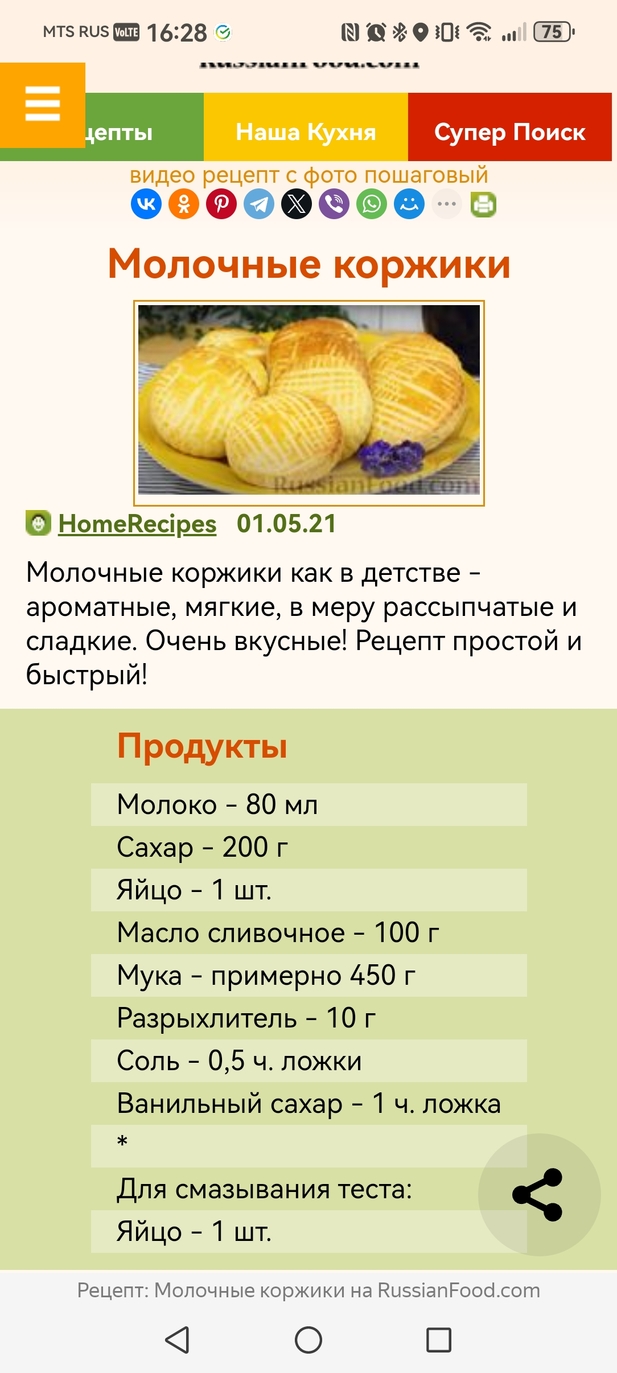Share via WhatsApp
This screenshot has height=1373, width=617.
click(x=372, y=205)
